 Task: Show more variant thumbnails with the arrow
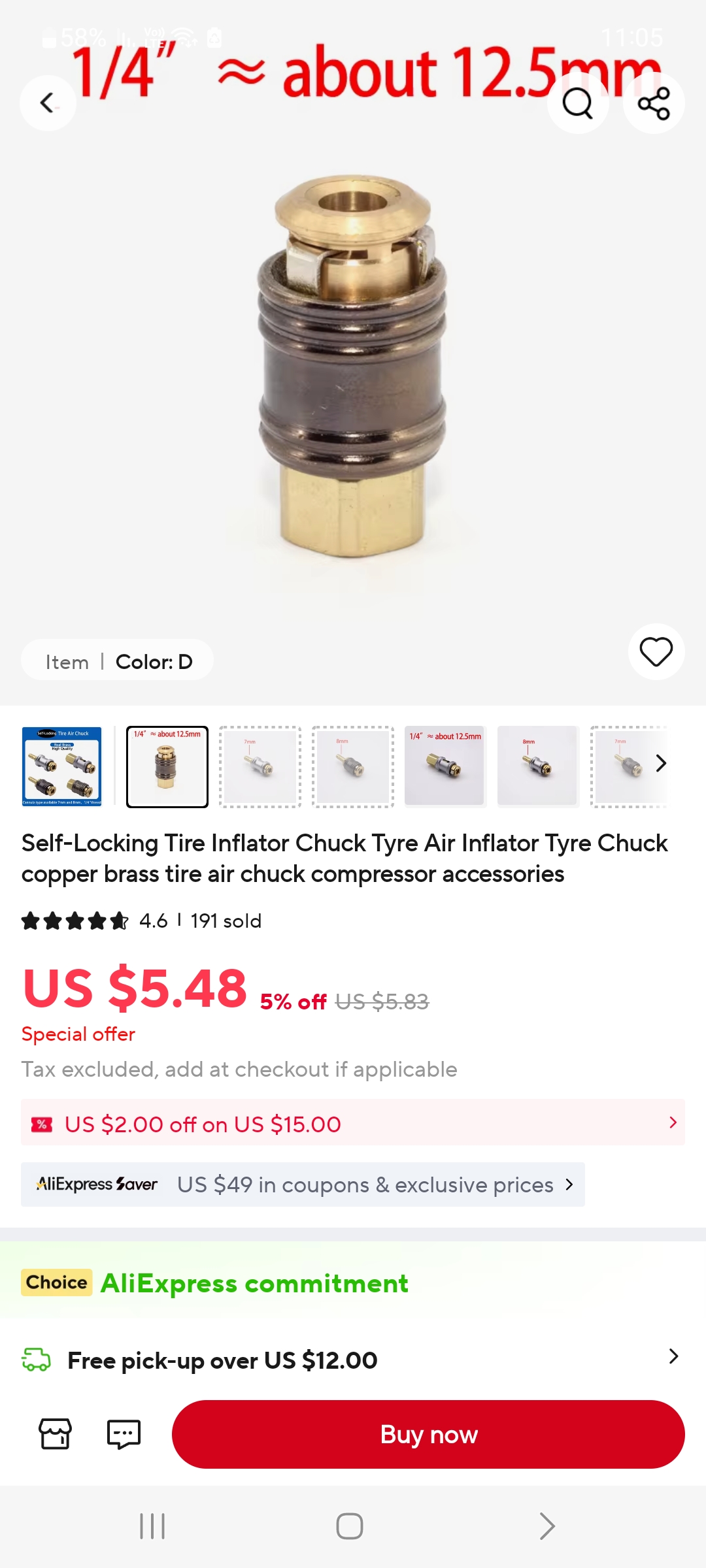tap(661, 763)
